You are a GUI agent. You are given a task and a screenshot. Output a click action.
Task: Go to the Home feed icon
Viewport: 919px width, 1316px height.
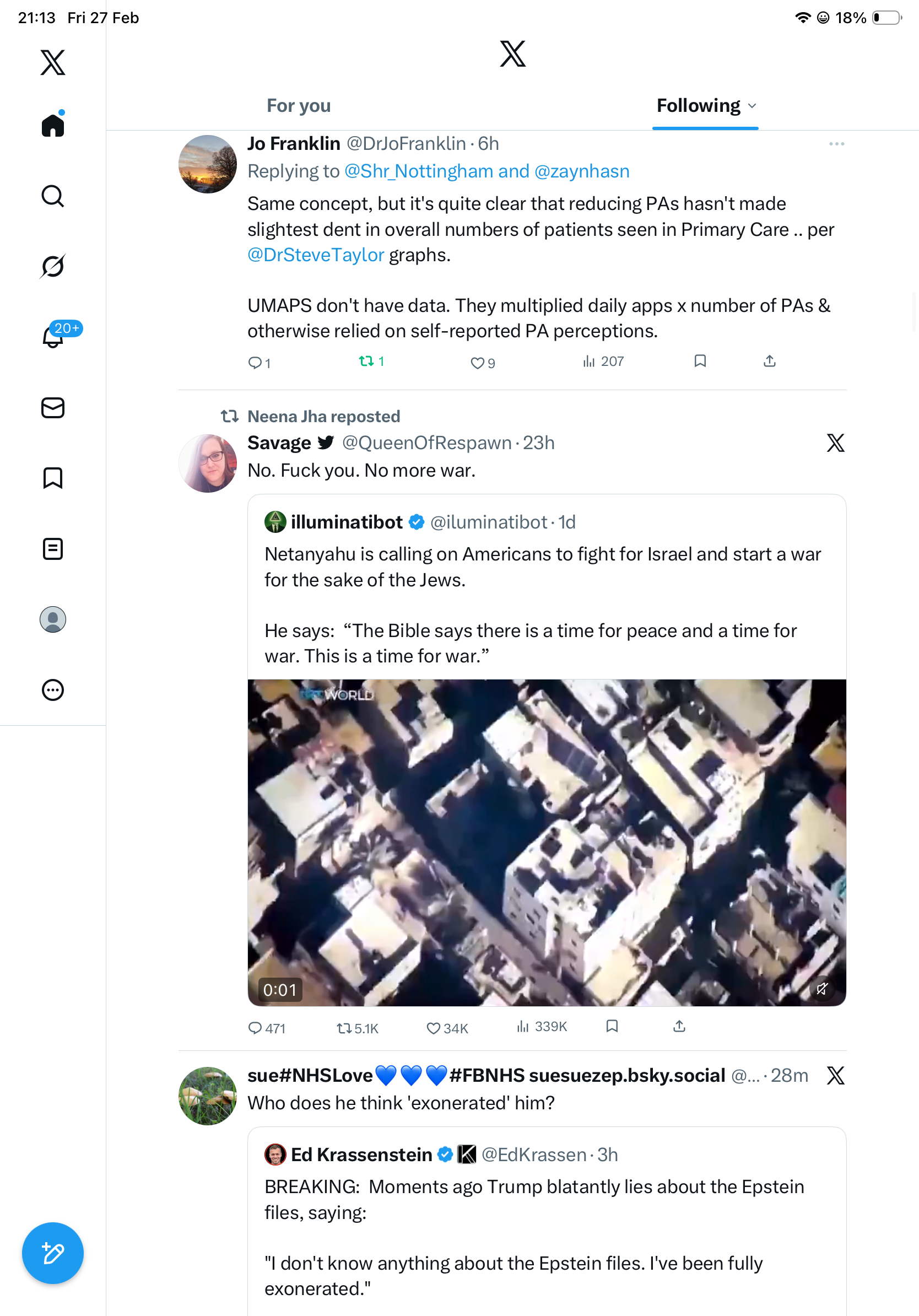point(53,125)
